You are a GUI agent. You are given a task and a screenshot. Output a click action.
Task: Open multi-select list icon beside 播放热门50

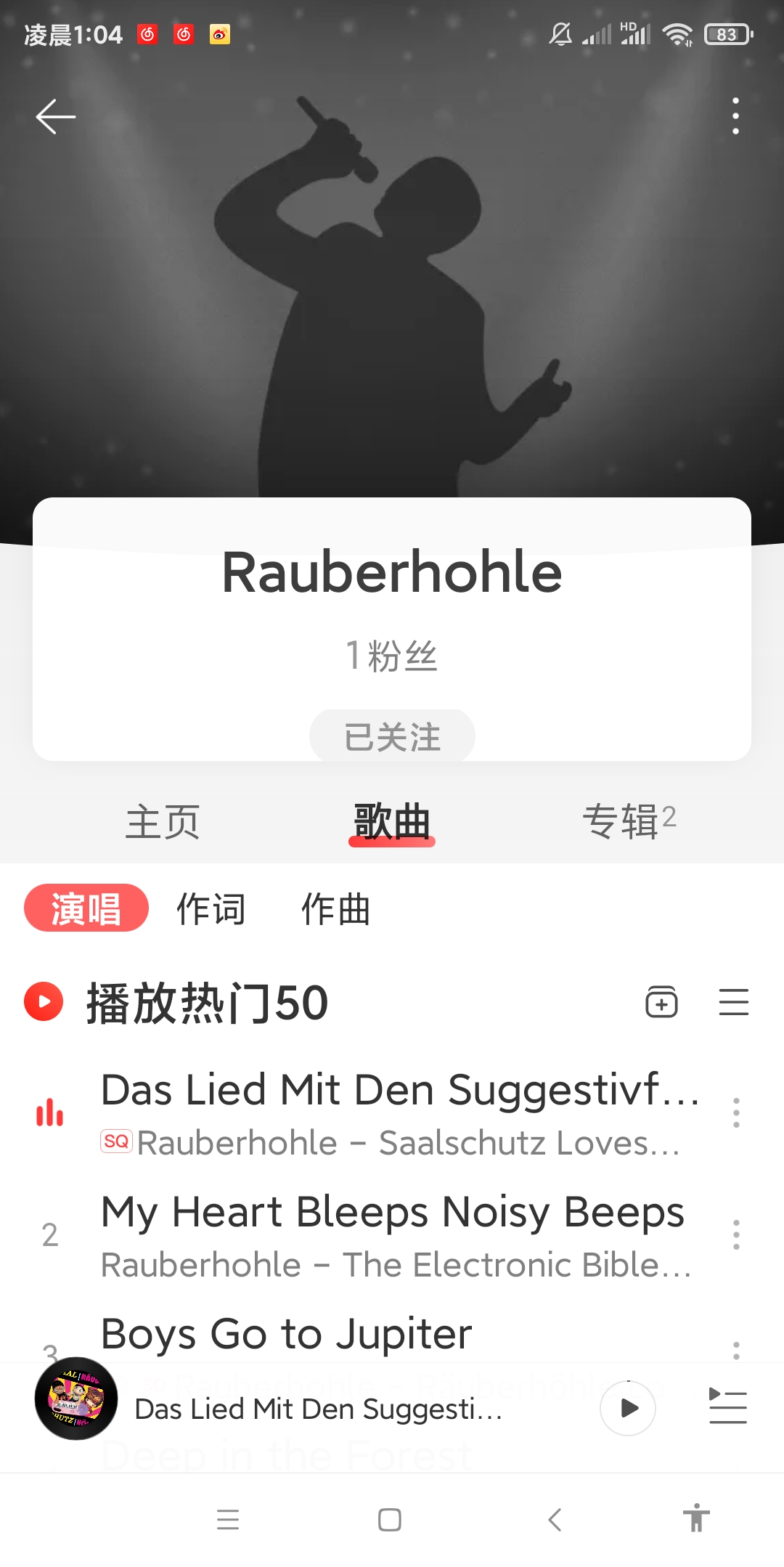point(733,1003)
